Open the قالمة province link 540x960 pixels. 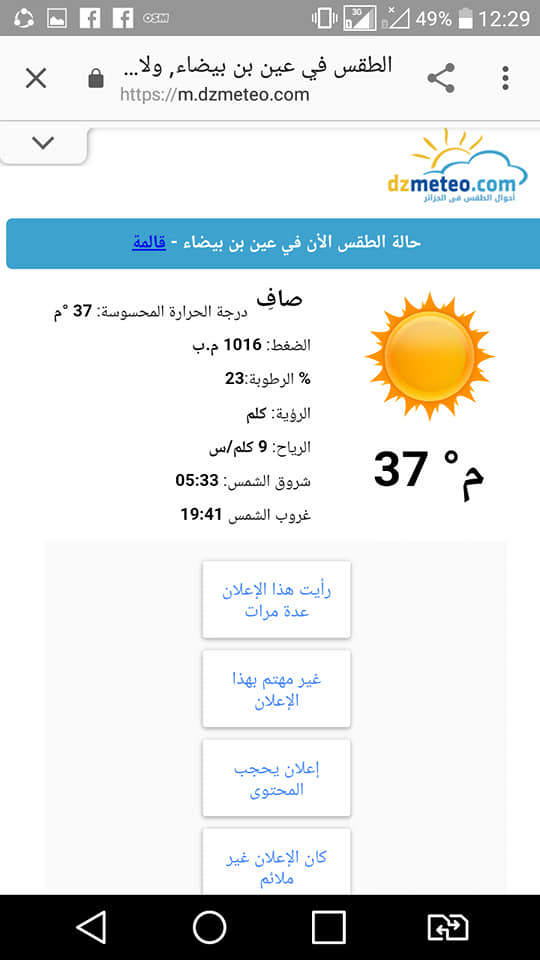click(149, 242)
